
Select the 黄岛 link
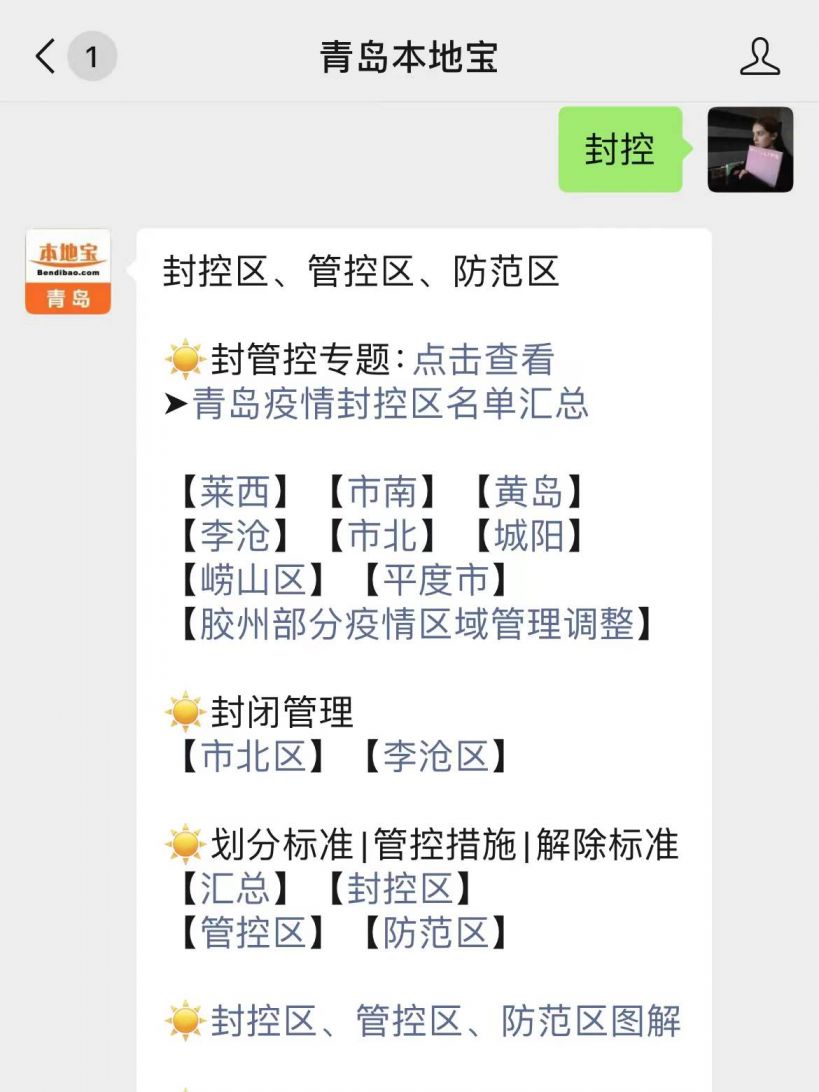tap(529, 492)
